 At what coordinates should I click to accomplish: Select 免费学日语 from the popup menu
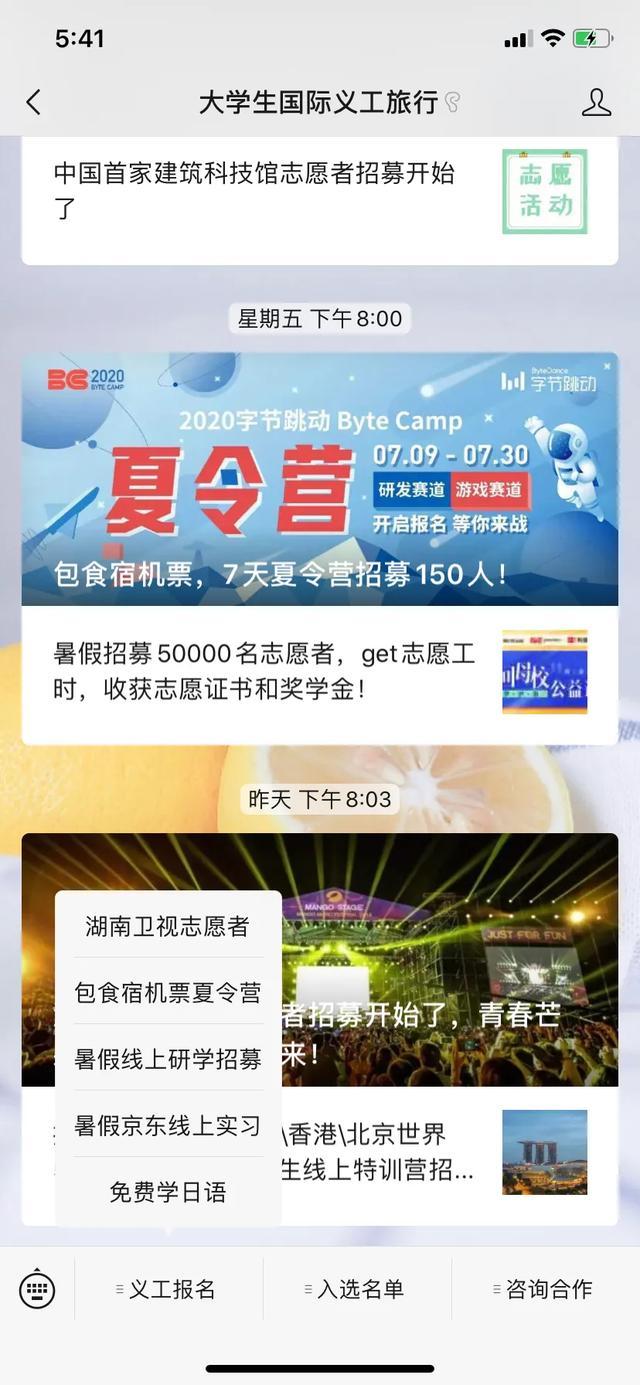pyautogui.click(x=167, y=1191)
